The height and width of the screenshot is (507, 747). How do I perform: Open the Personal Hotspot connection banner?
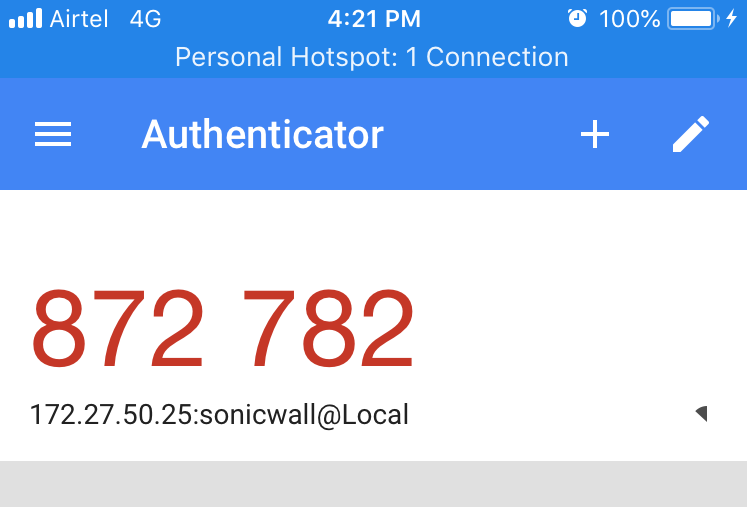[372, 57]
